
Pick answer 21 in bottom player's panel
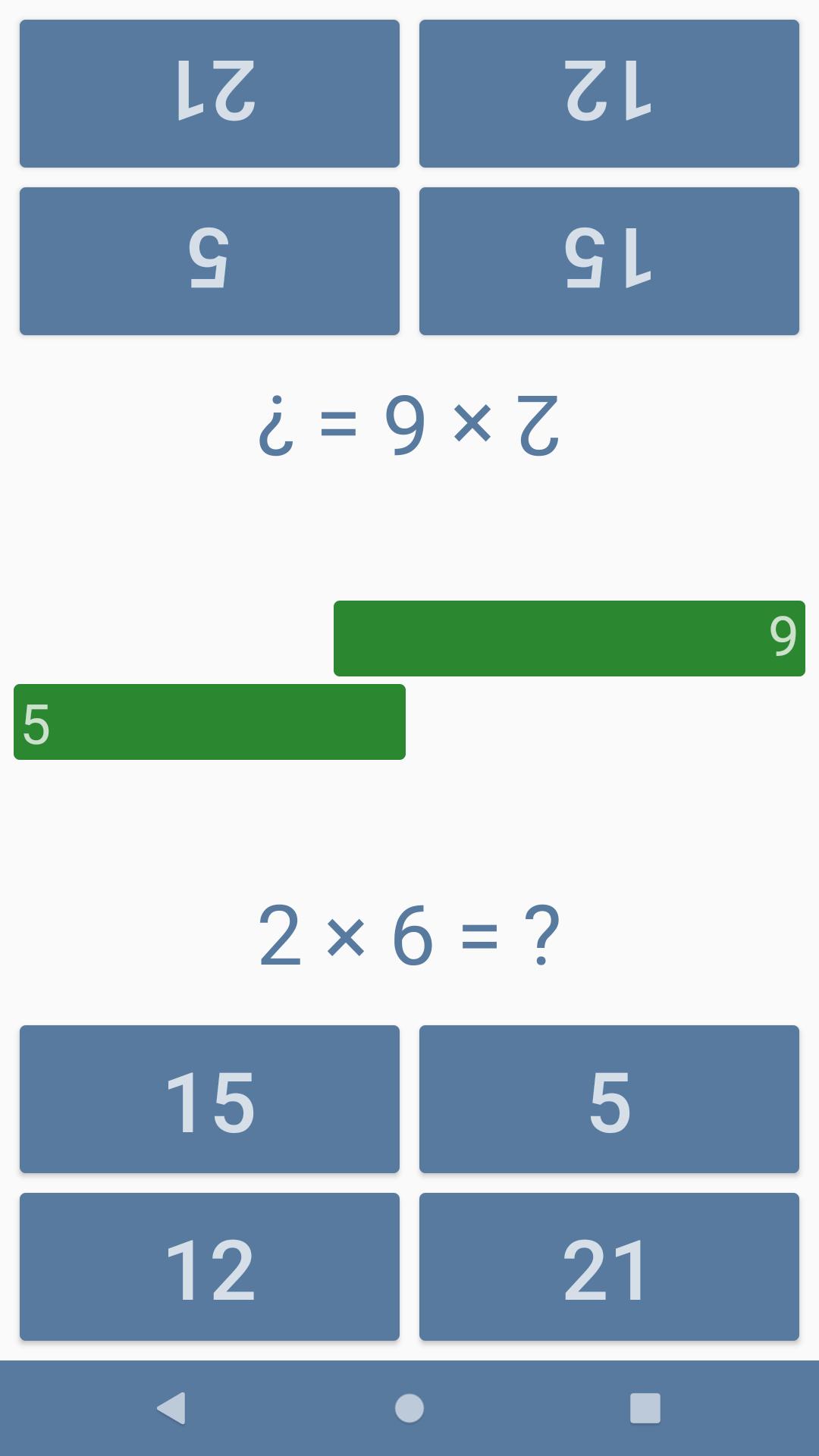click(x=609, y=1266)
